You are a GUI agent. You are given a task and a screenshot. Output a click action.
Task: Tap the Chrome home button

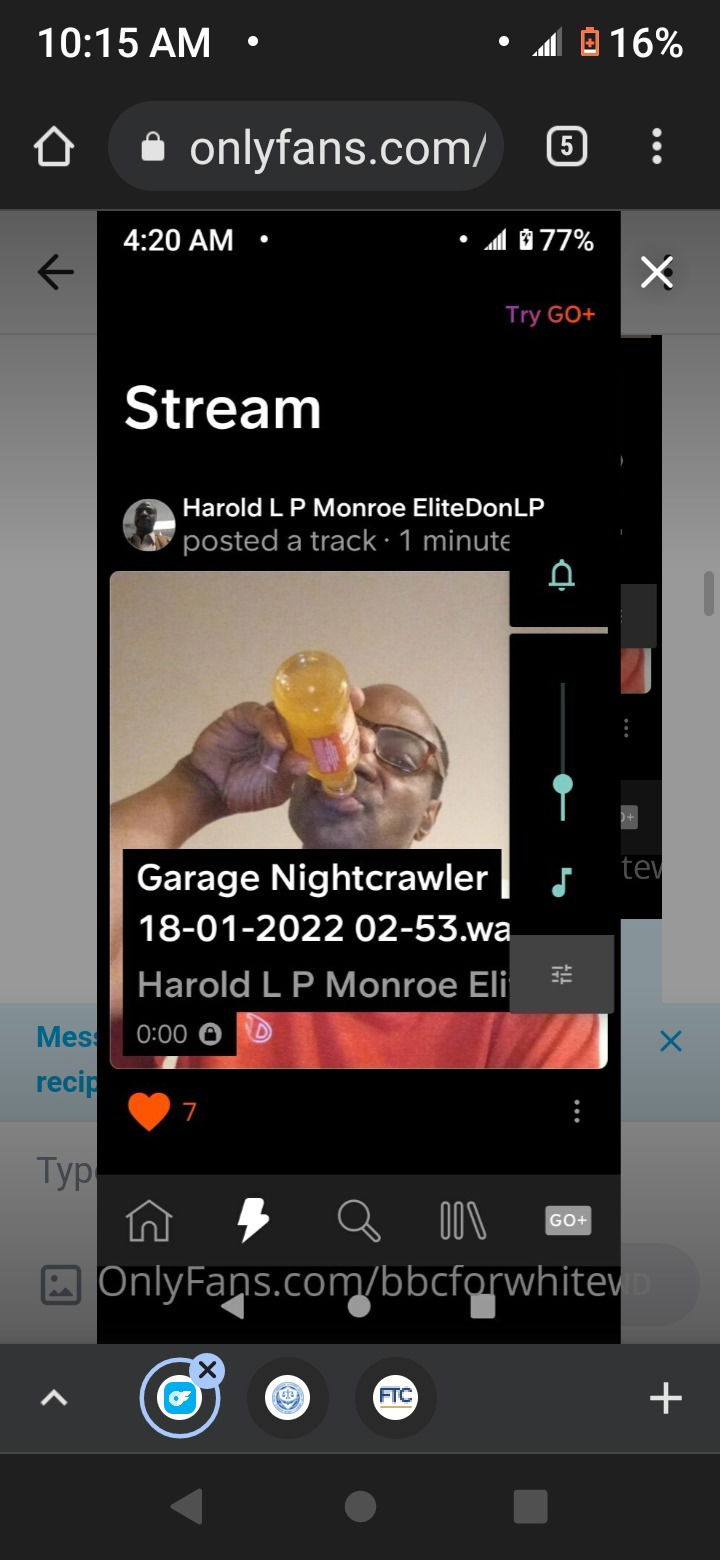click(54, 148)
